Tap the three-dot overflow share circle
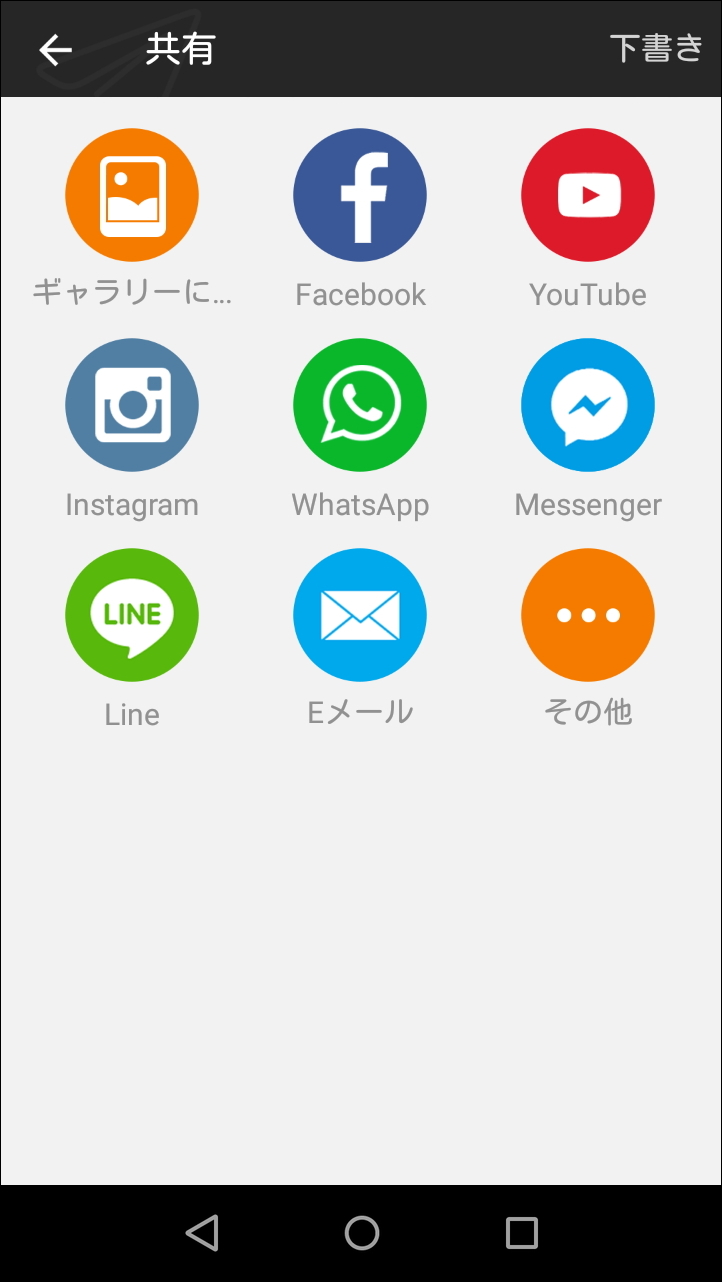The image size is (722, 1282). (x=588, y=615)
